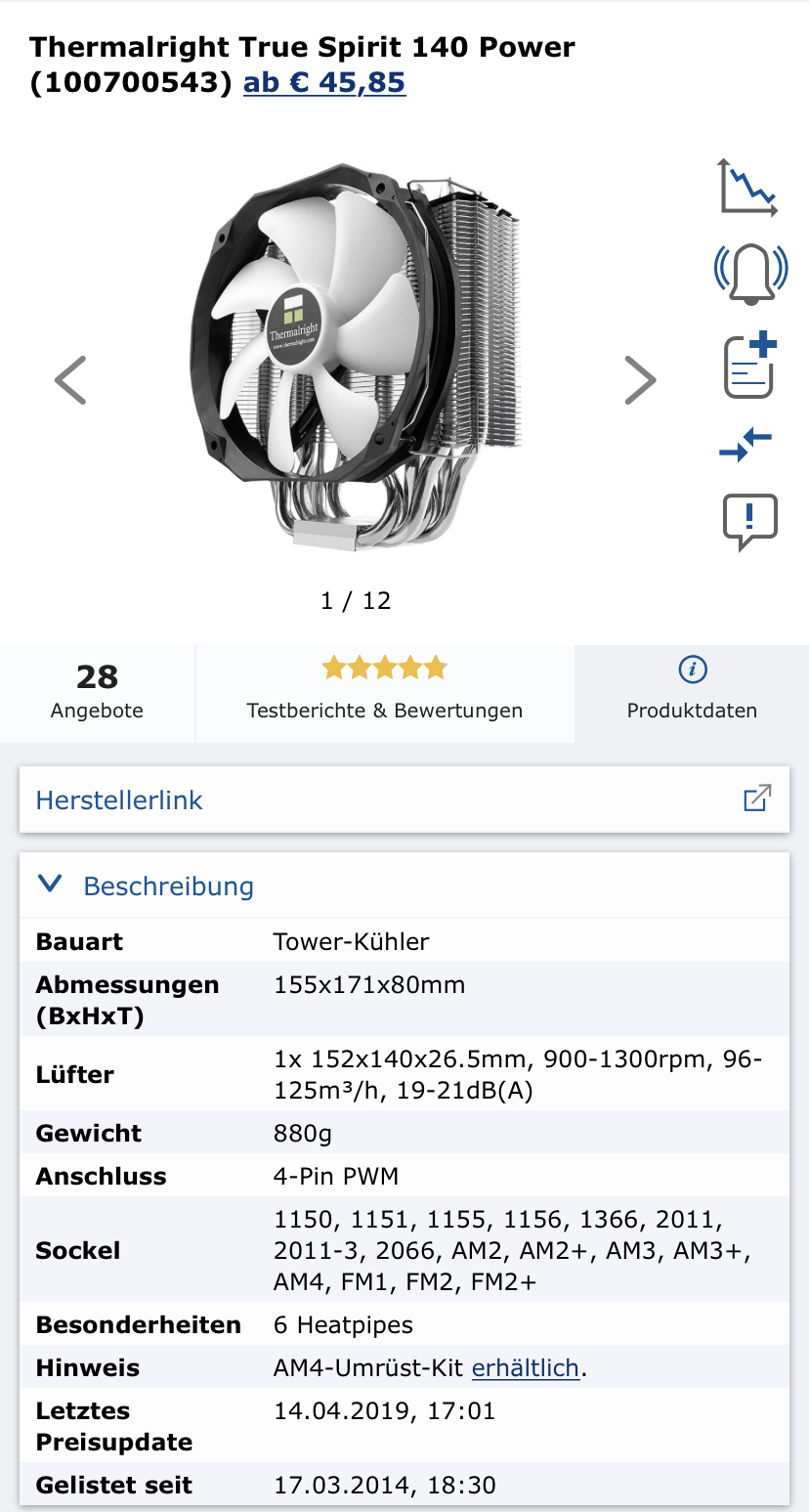Open the Herstellerlink
Image resolution: width=809 pixels, height=1512 pixels.
pos(404,799)
